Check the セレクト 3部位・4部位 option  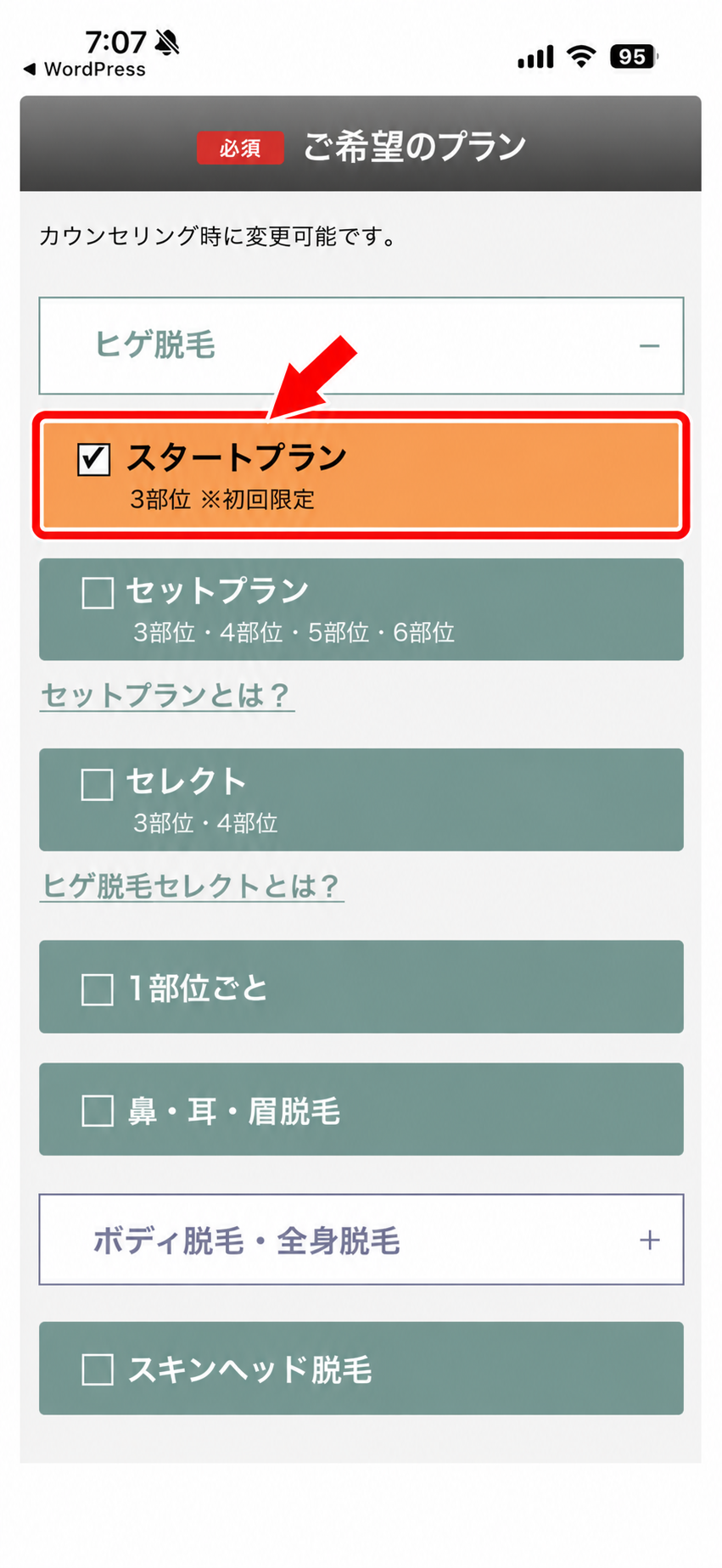click(361, 800)
